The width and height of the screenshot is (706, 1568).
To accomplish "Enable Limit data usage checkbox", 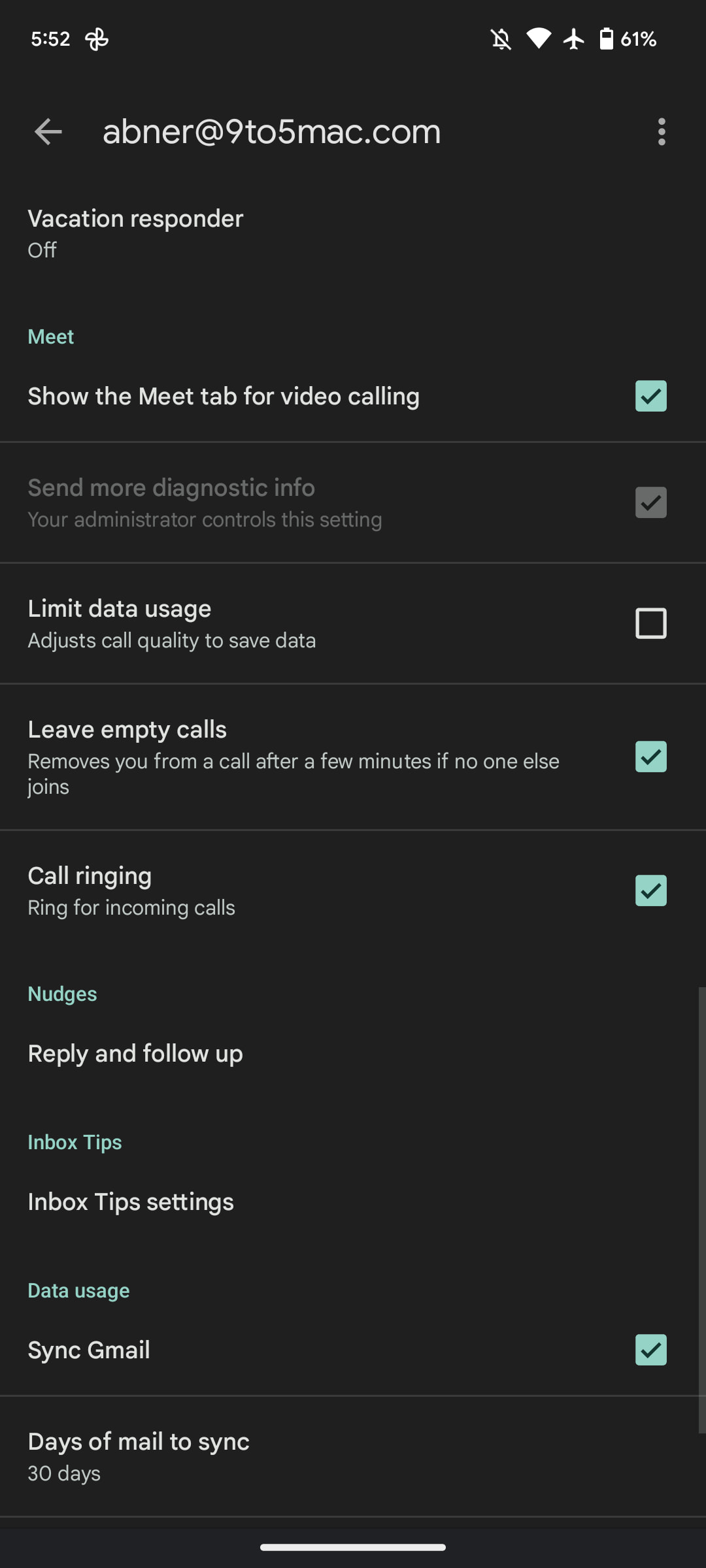I will [650, 623].
